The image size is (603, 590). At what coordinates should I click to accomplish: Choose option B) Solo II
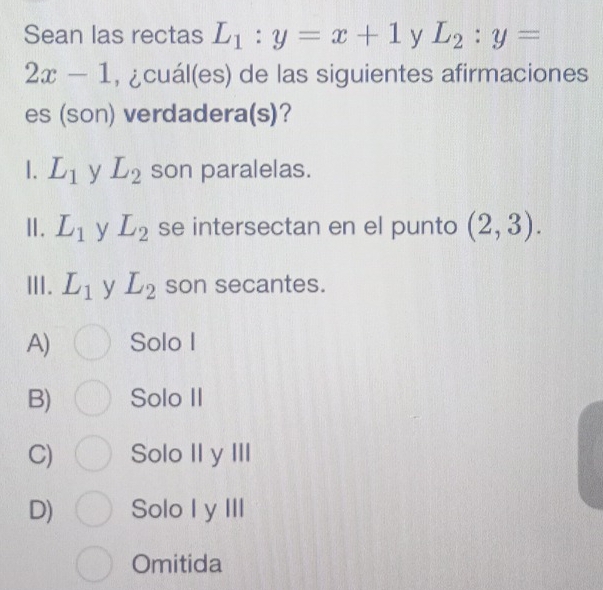tap(93, 398)
